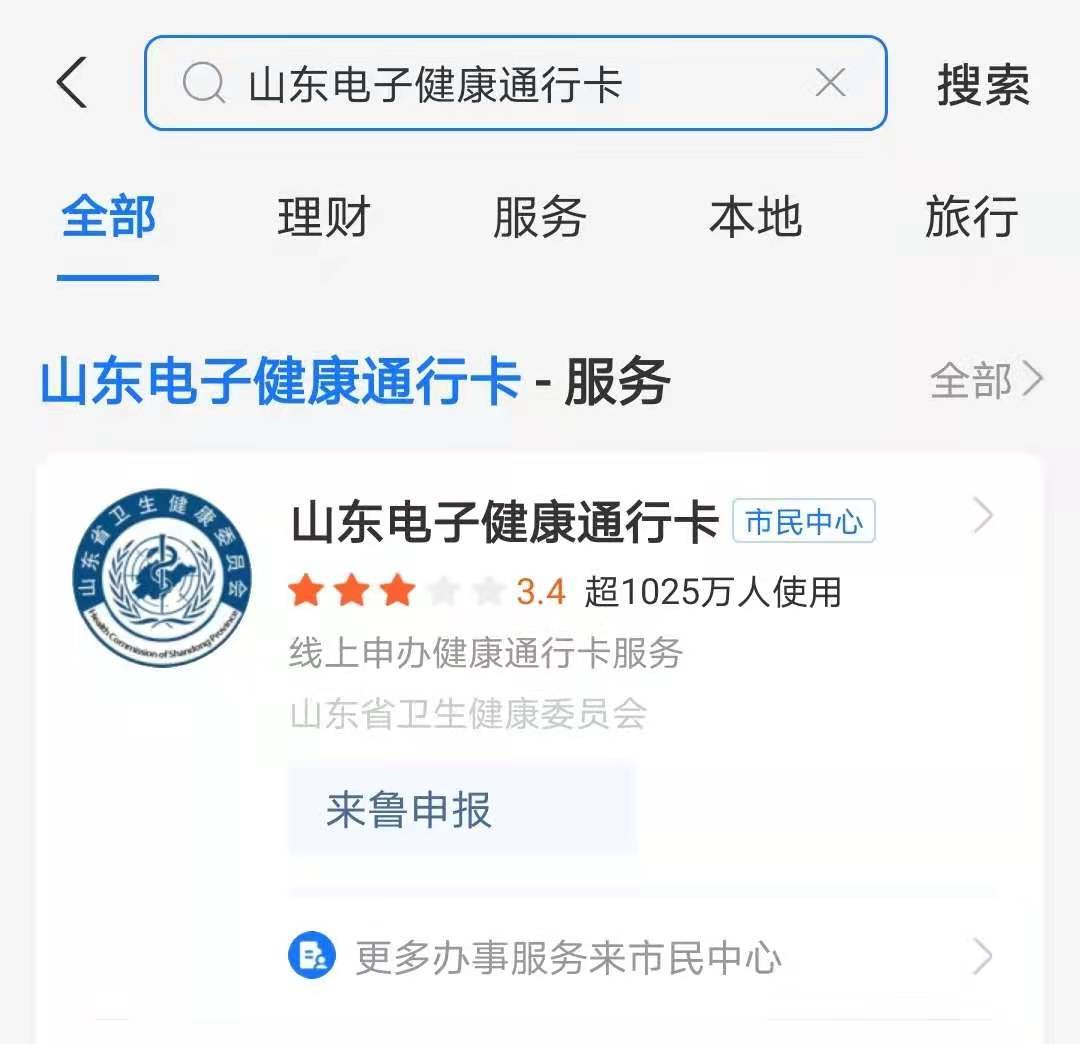Open the 山东电子健康通行卡 service result

coord(505,523)
